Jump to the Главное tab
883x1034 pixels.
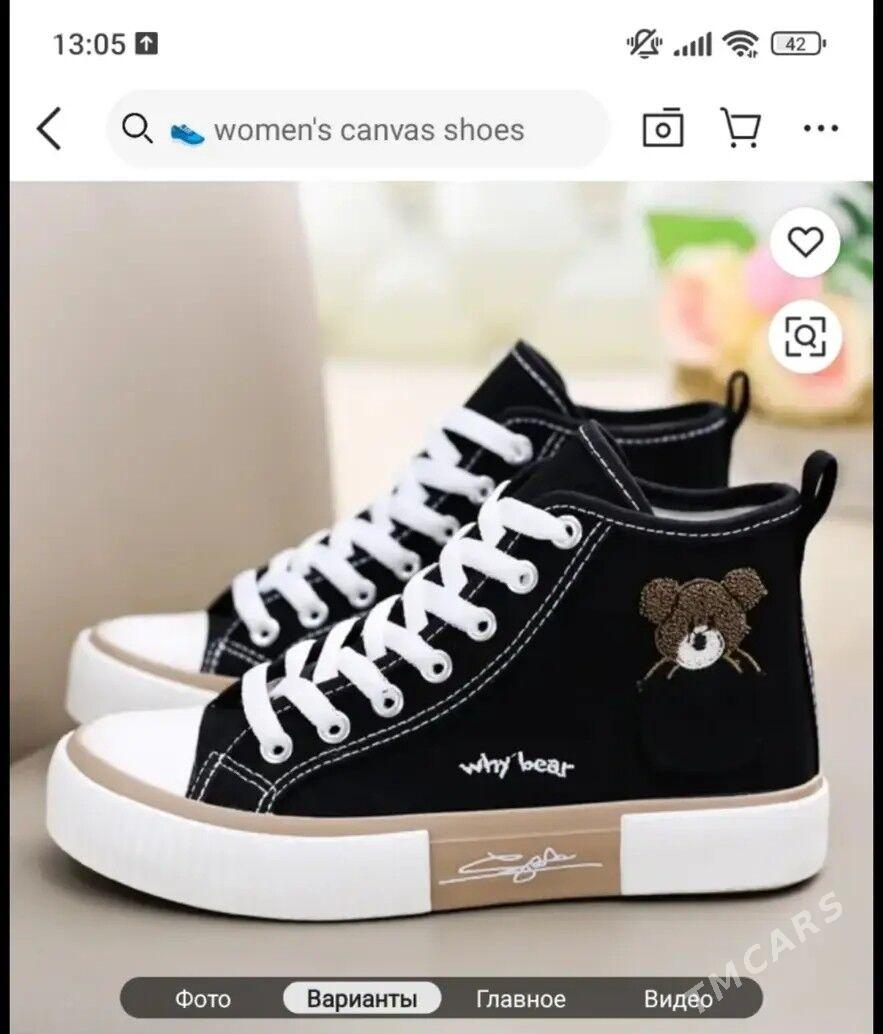[x=520, y=998]
